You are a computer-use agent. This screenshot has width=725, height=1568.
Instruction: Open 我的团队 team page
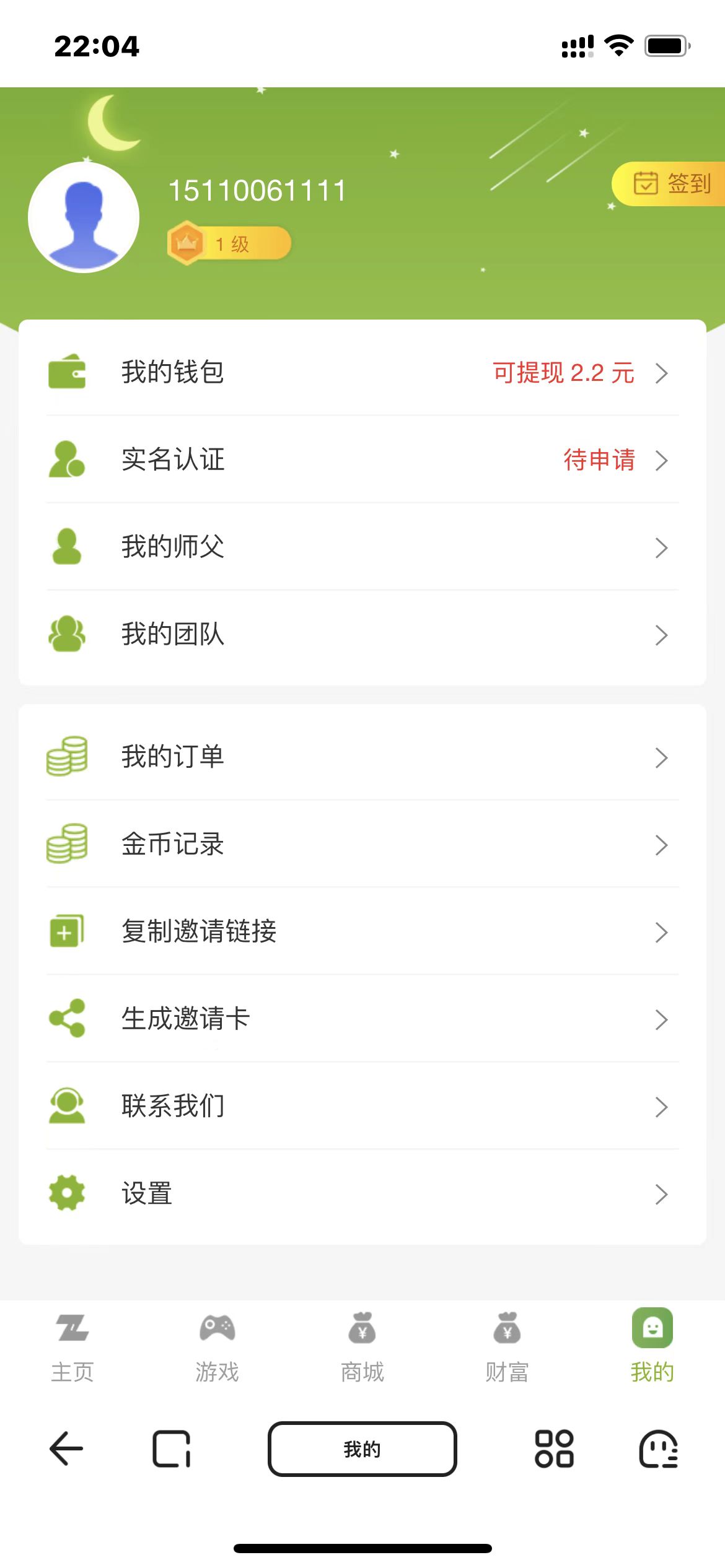click(x=362, y=635)
